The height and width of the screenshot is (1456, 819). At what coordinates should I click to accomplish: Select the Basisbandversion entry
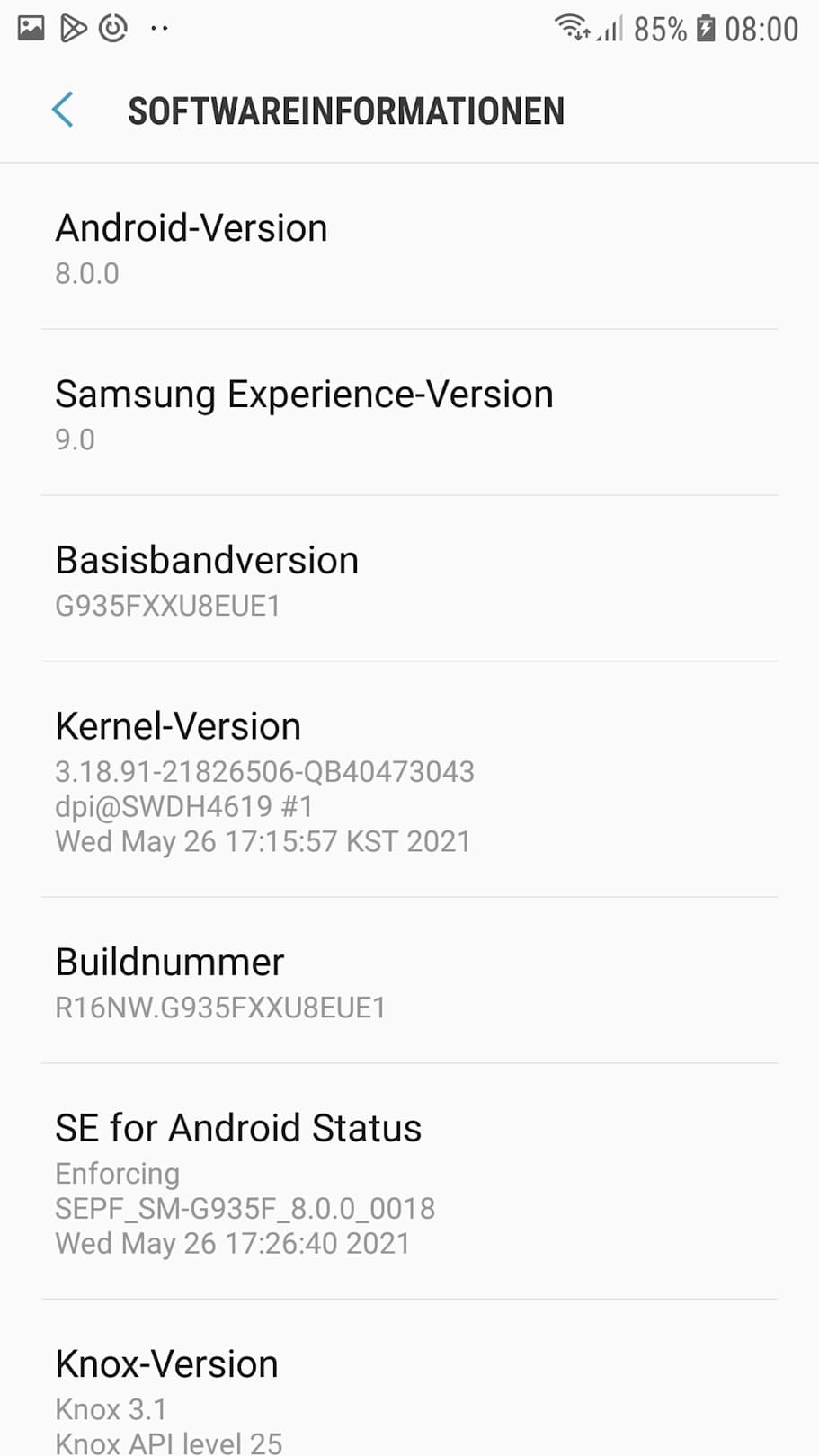pyautogui.click(x=409, y=581)
